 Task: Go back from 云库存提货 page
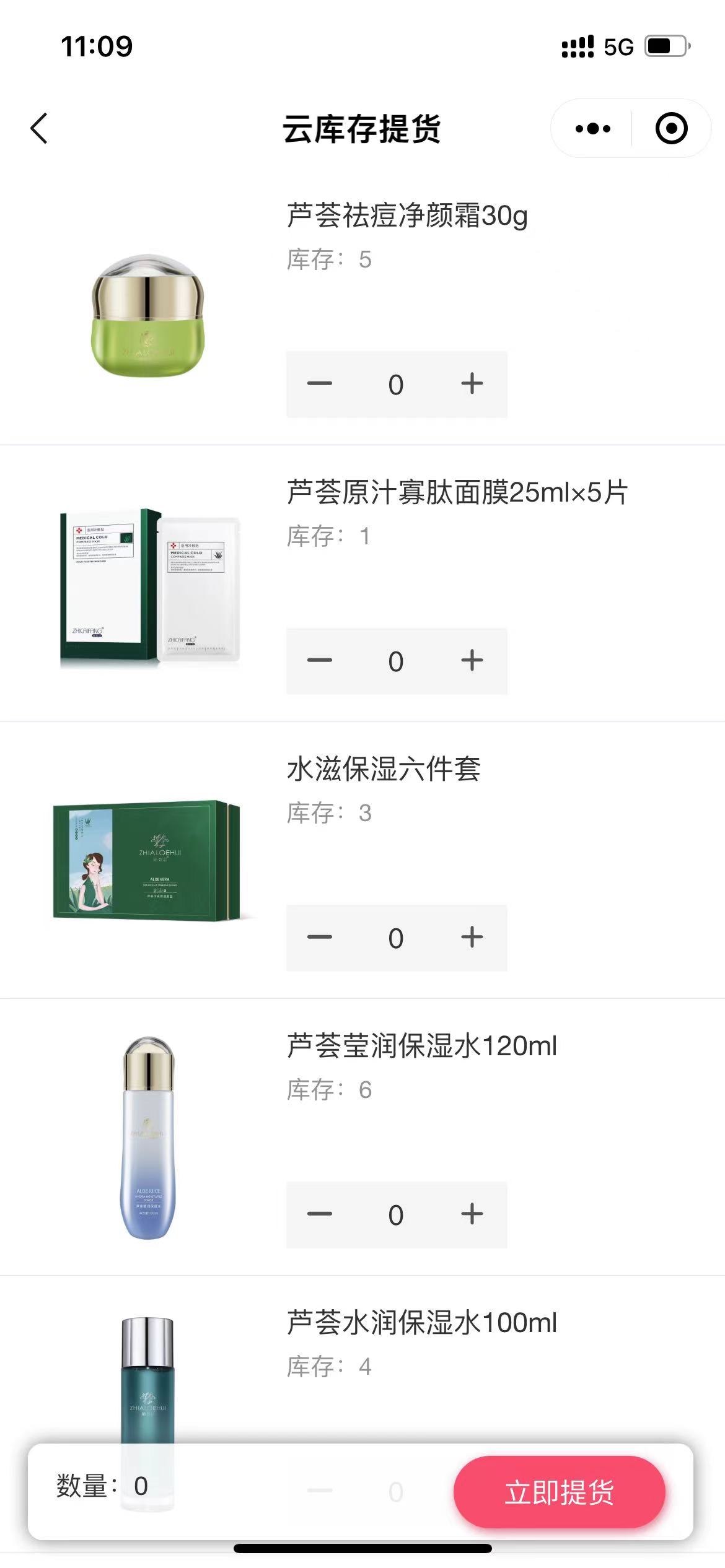[x=39, y=129]
